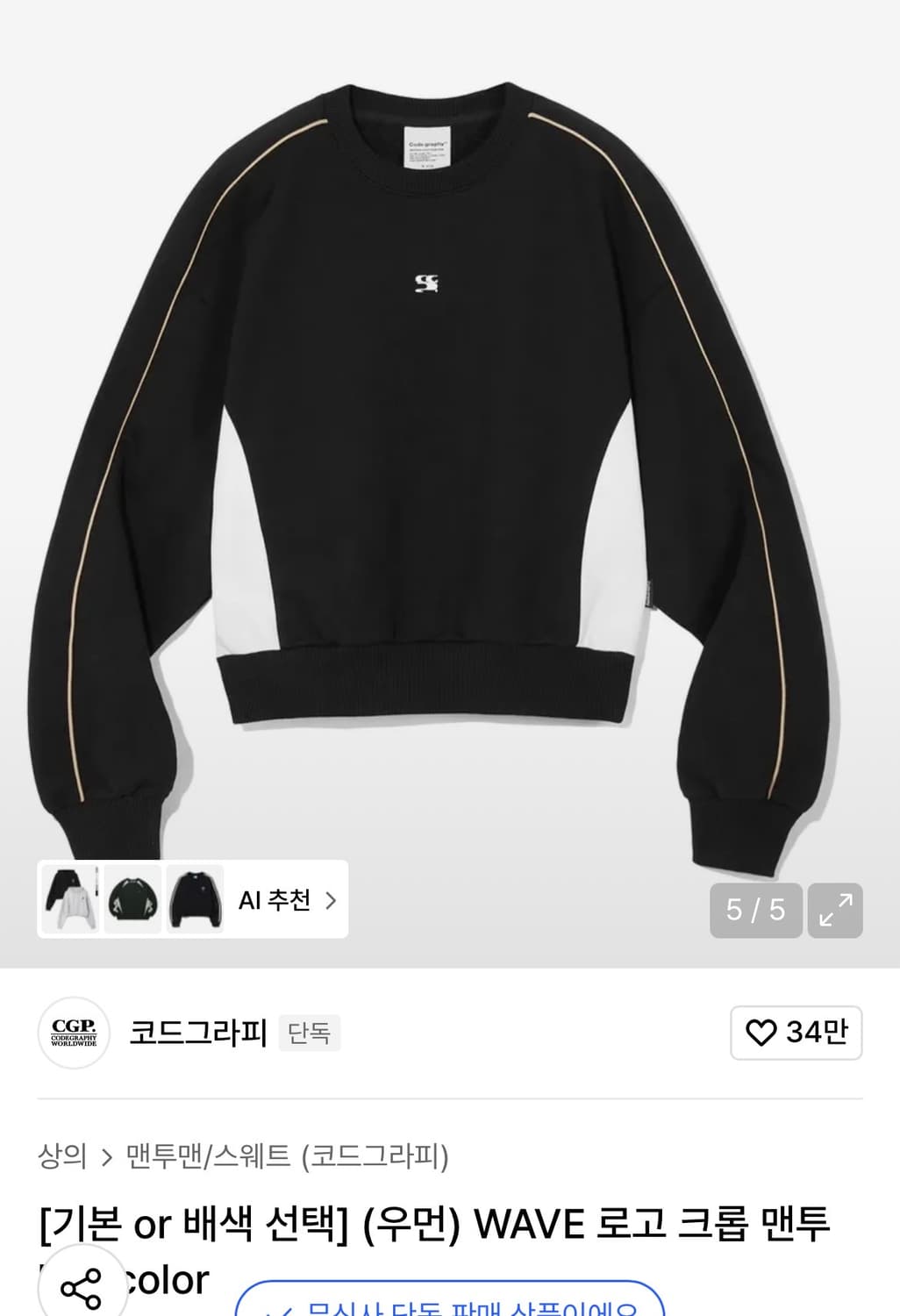This screenshot has width=900, height=1316.
Task: Tap the 단독 badge beside the brand
Action: [x=309, y=1033]
